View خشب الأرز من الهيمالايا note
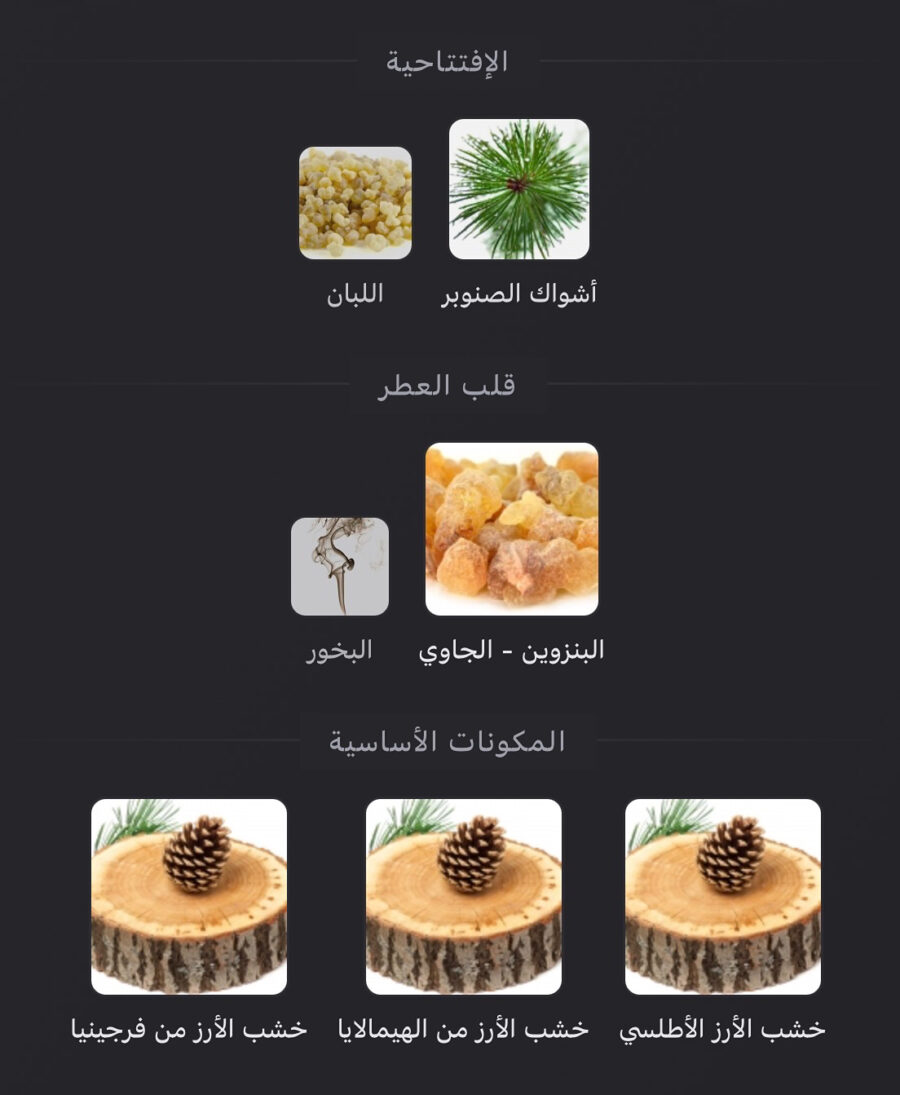This screenshot has width=900, height=1095. coord(463,896)
